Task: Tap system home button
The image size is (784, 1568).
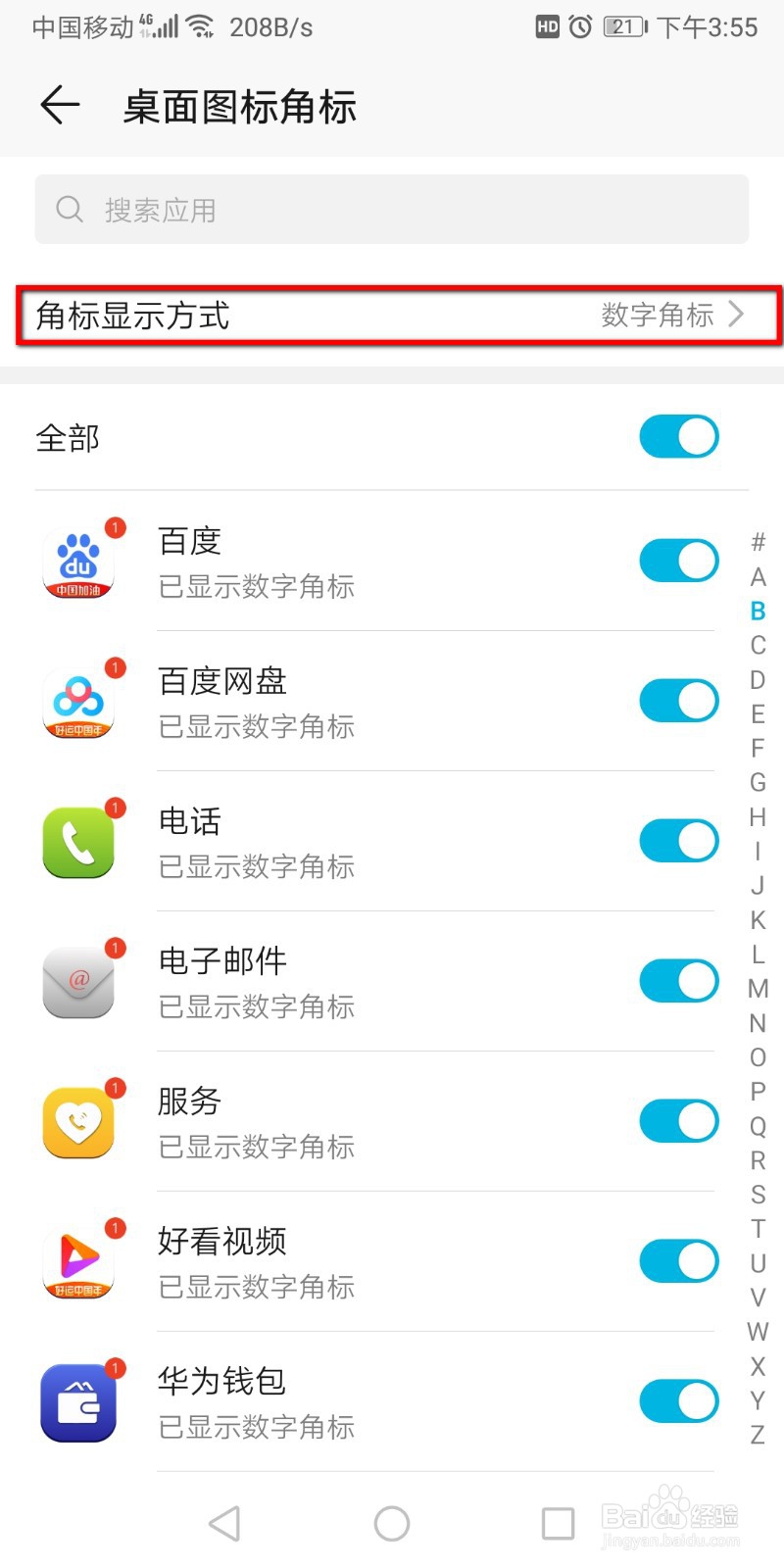Action: pos(392,1524)
